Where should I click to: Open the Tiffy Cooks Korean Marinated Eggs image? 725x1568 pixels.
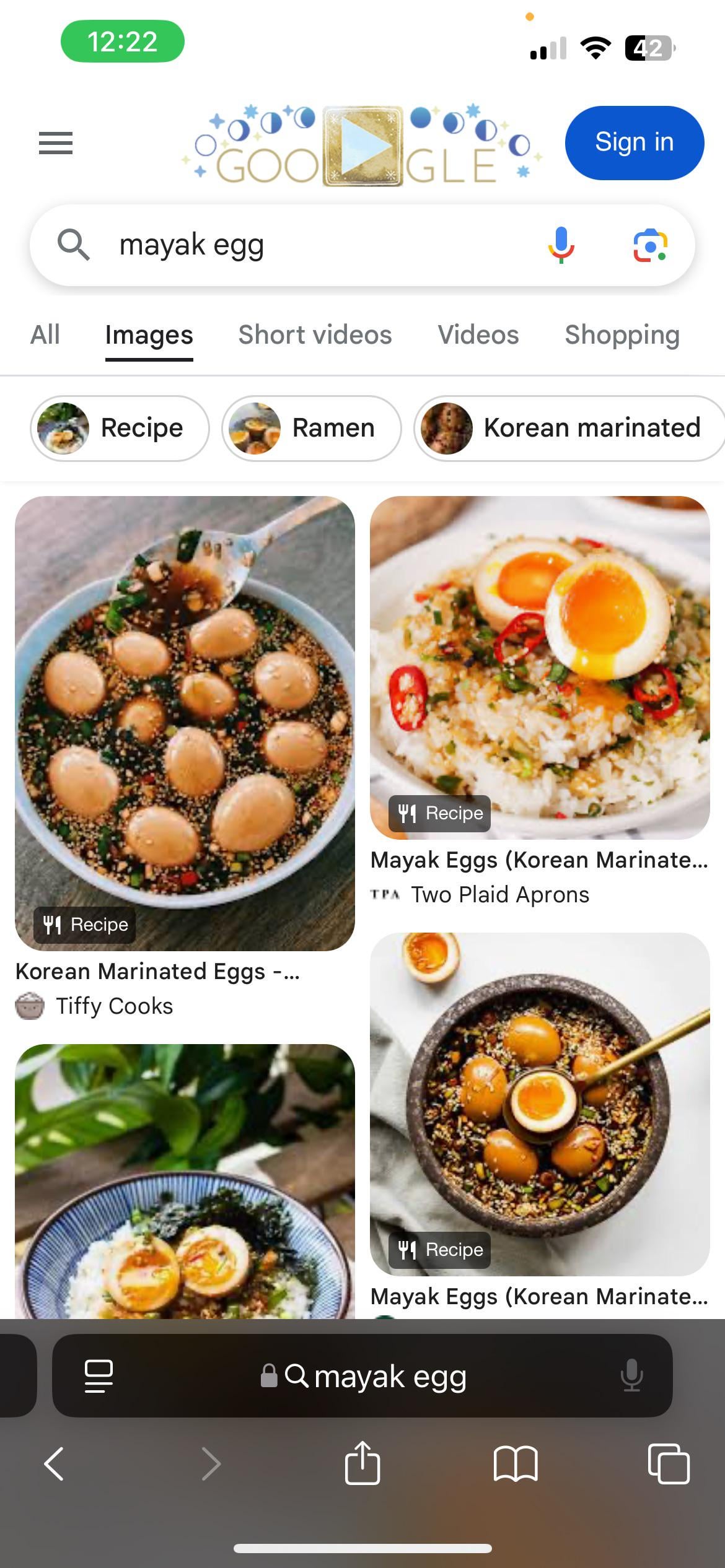tap(185, 723)
